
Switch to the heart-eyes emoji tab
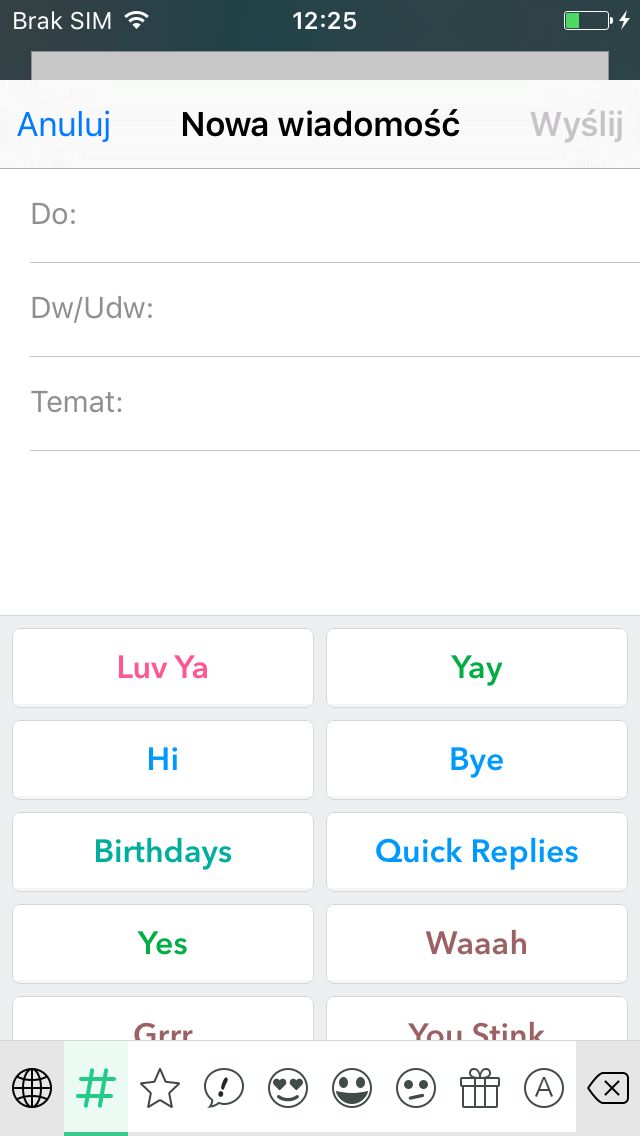[288, 1088]
